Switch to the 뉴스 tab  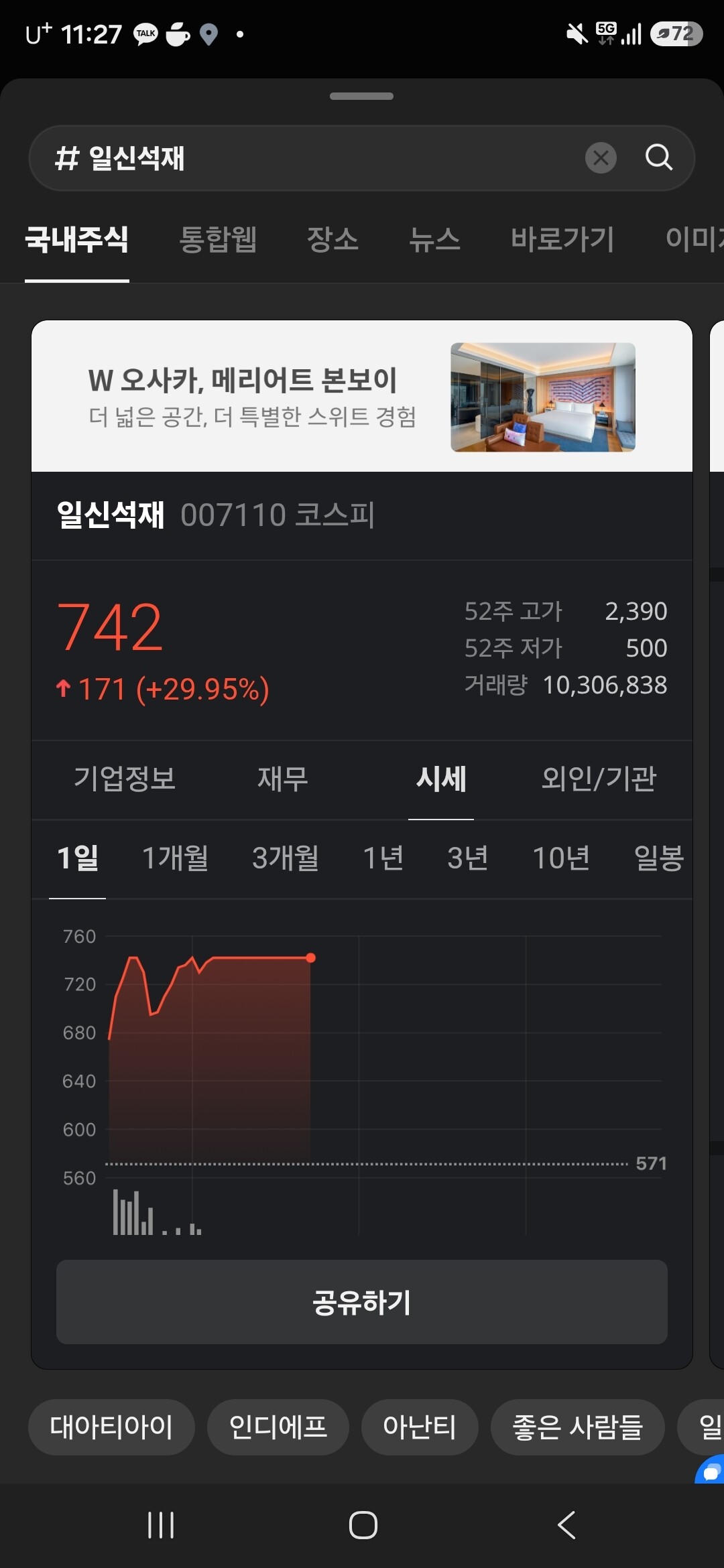pos(434,239)
